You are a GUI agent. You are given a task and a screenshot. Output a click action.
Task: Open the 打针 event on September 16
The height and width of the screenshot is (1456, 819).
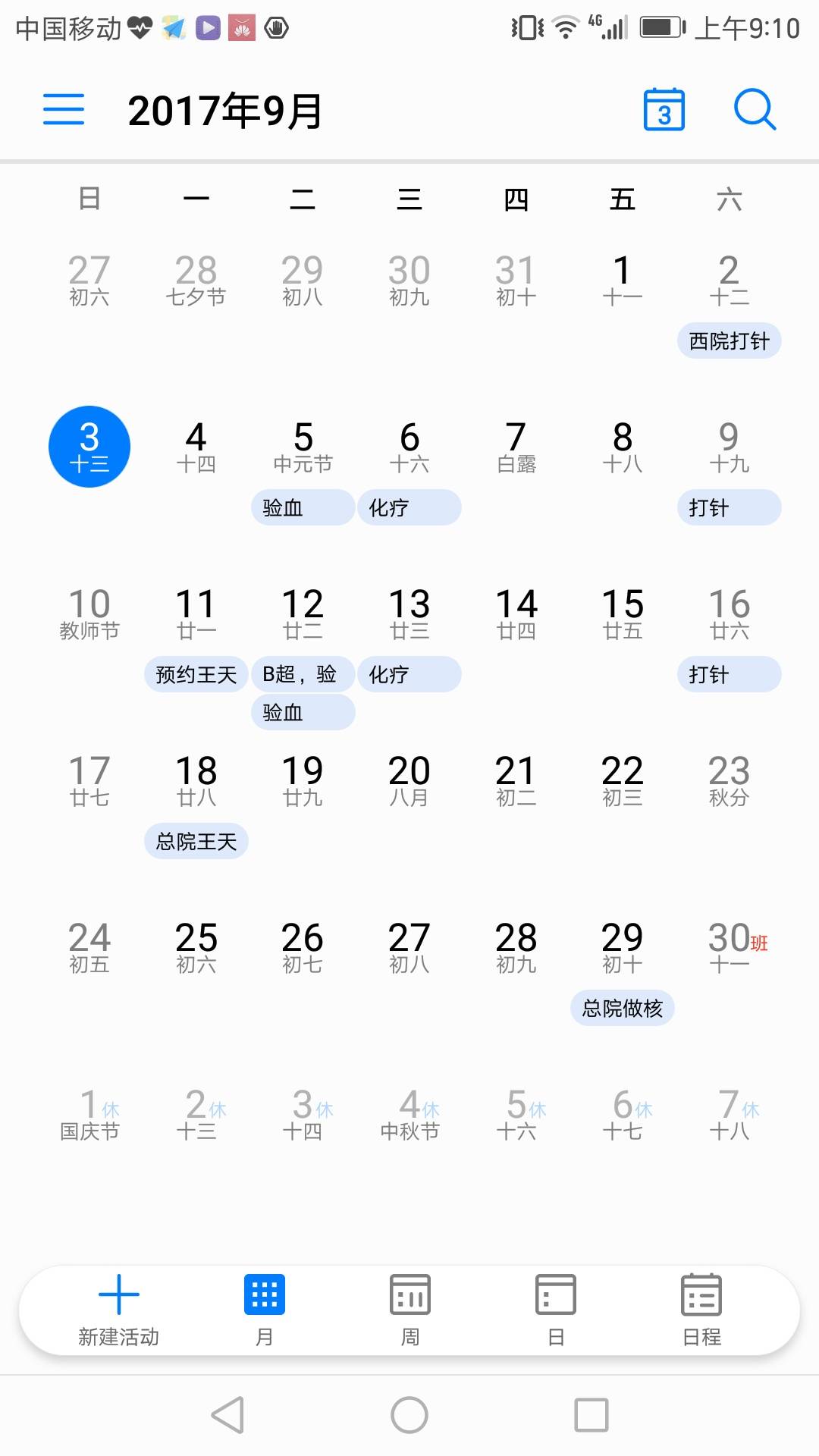729,675
